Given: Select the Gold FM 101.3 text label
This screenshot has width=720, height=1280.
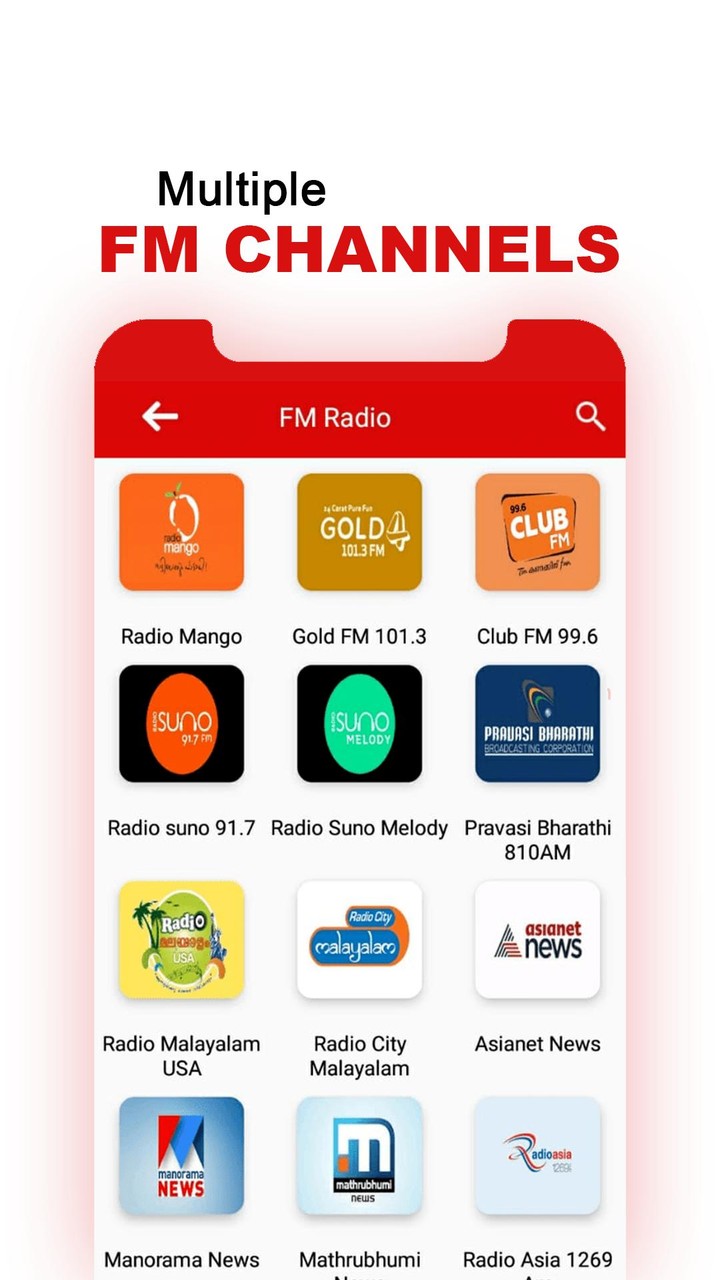Looking at the screenshot, I should [x=360, y=636].
